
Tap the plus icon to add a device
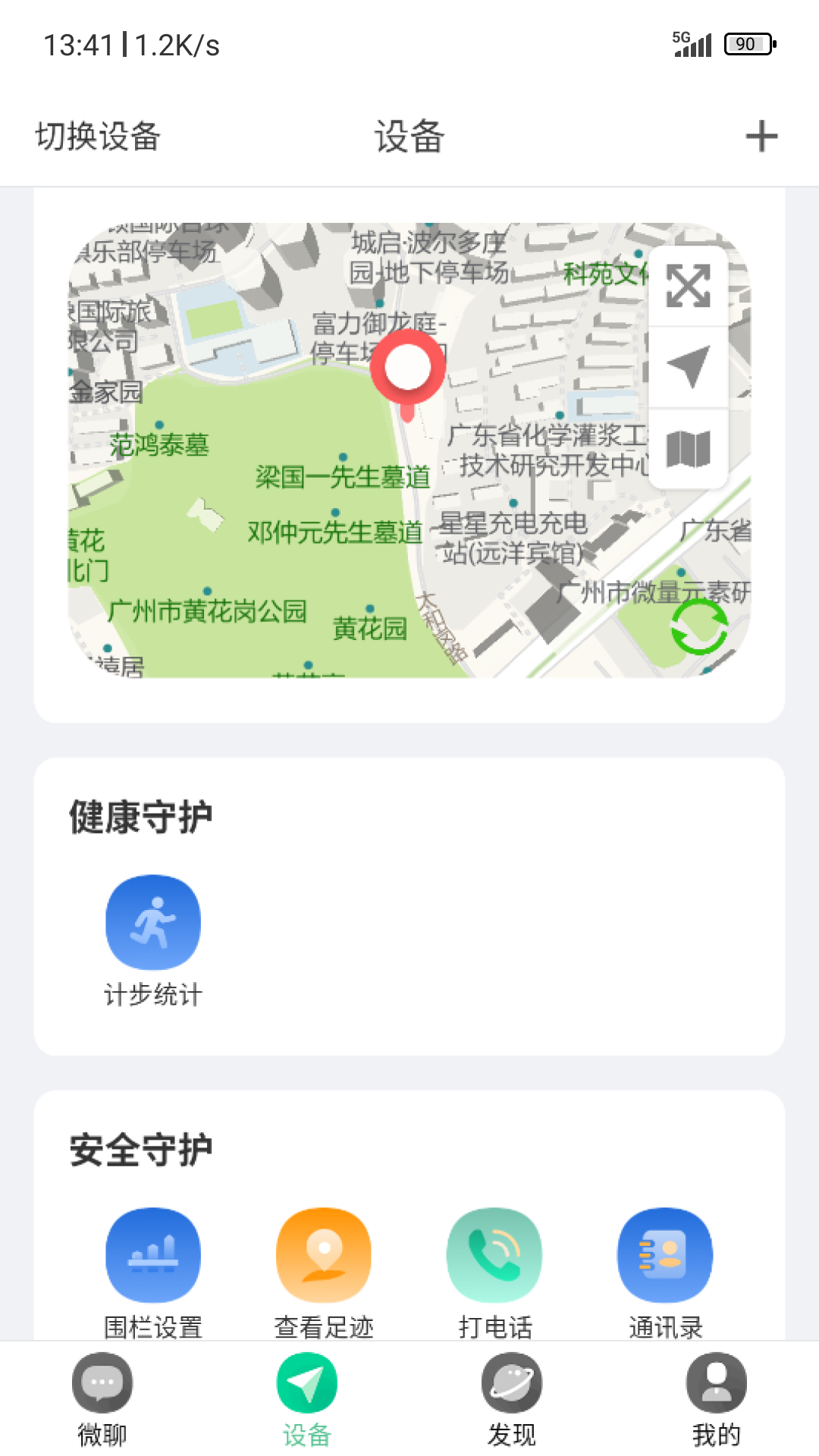tap(761, 136)
